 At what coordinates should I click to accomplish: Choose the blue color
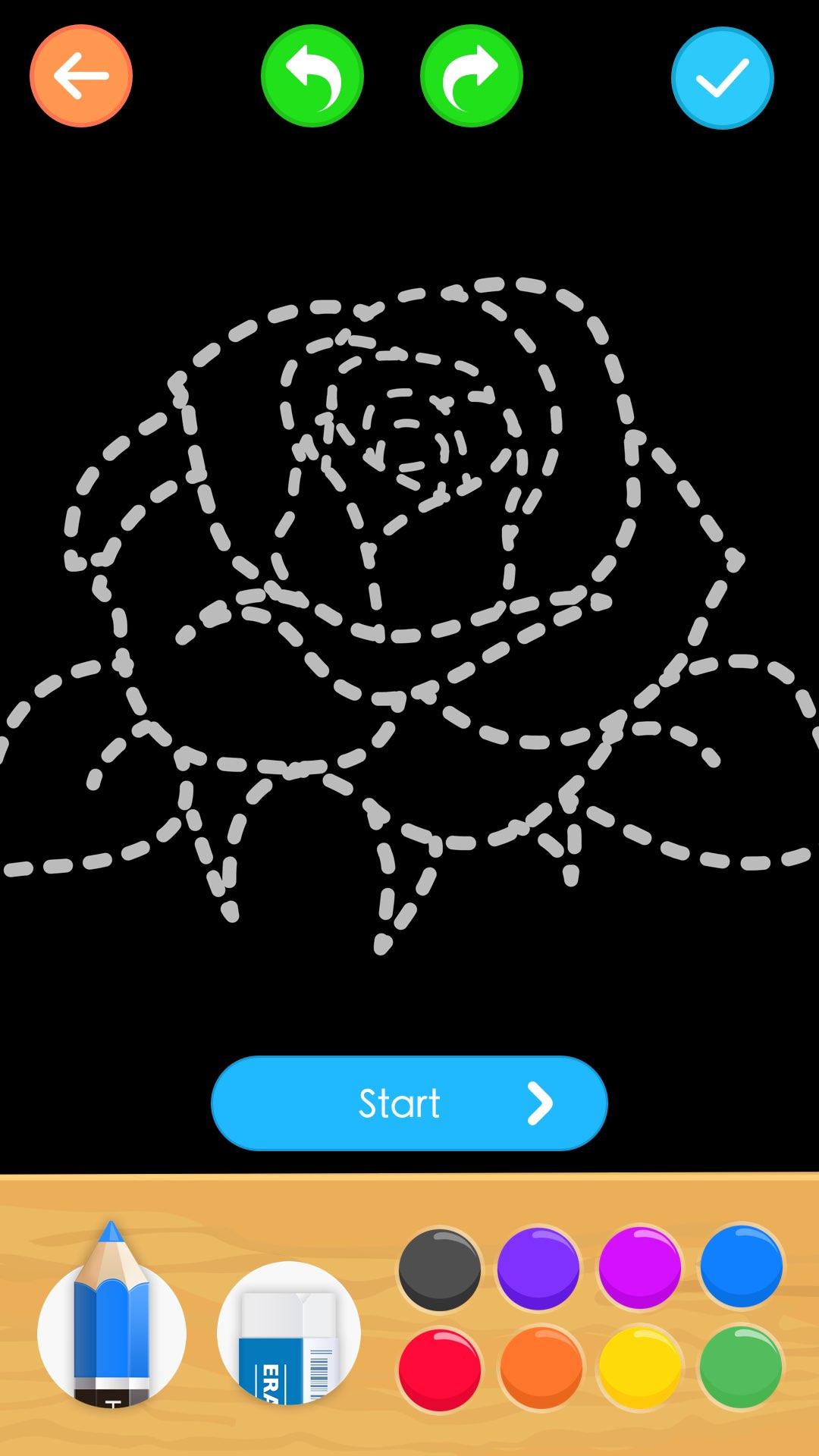click(x=741, y=1266)
